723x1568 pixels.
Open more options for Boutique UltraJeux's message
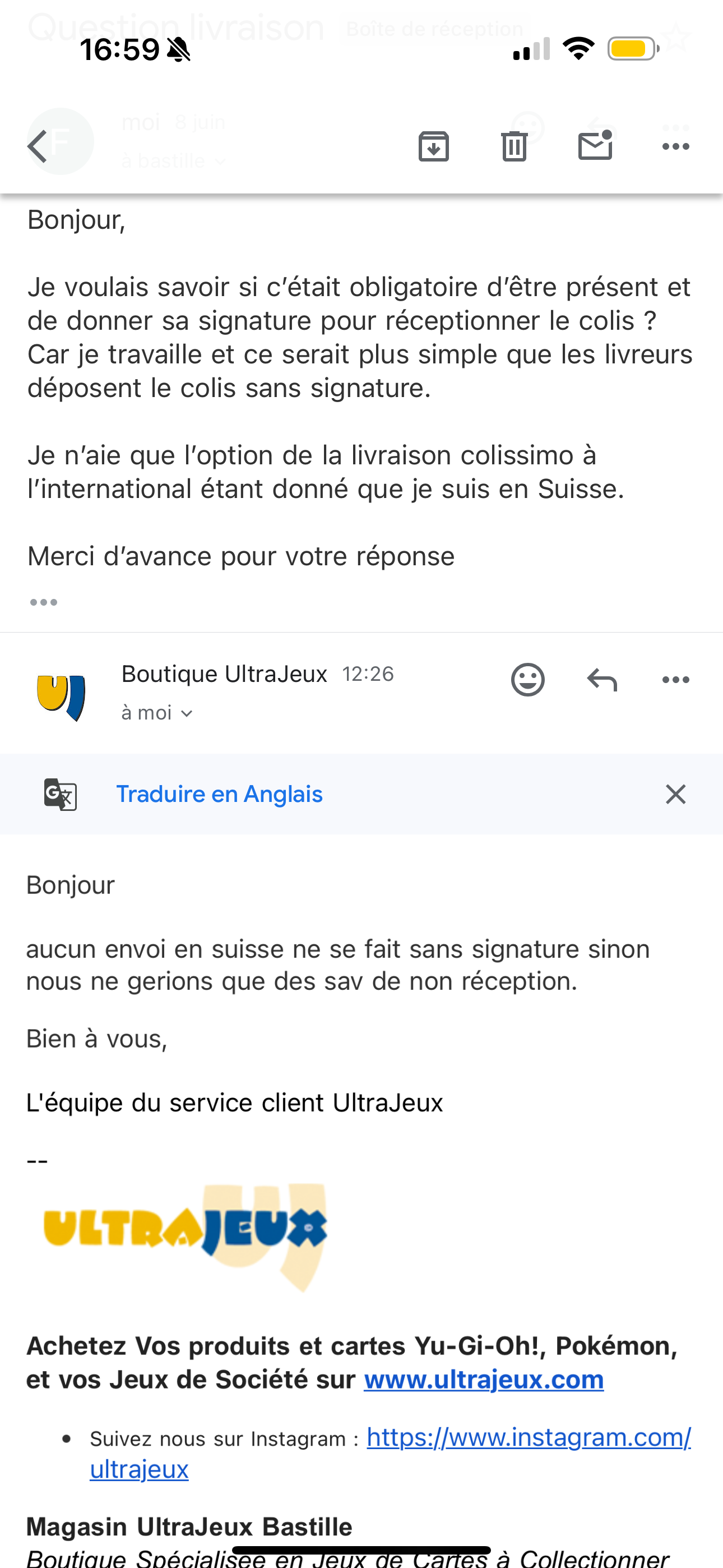tap(675, 679)
